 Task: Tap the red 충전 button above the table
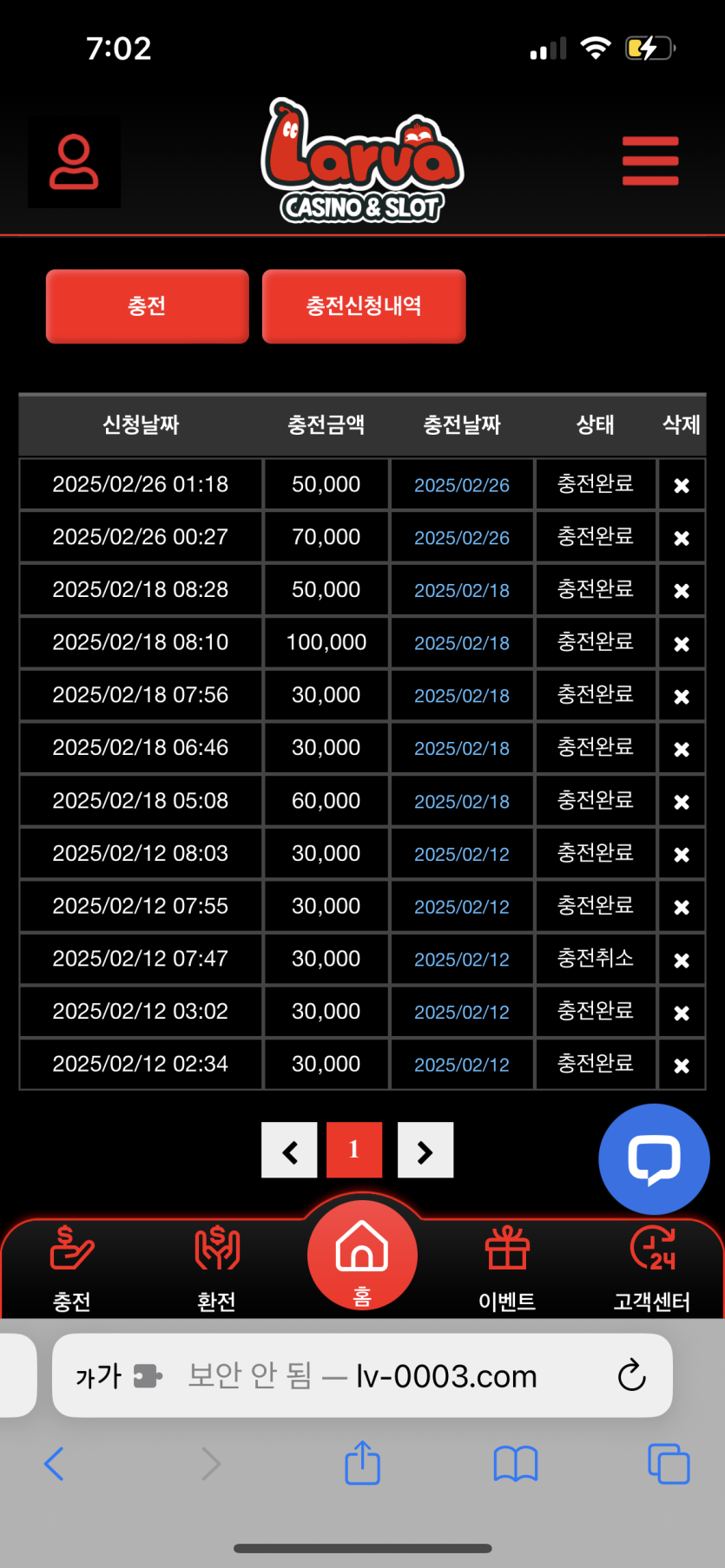click(x=147, y=306)
